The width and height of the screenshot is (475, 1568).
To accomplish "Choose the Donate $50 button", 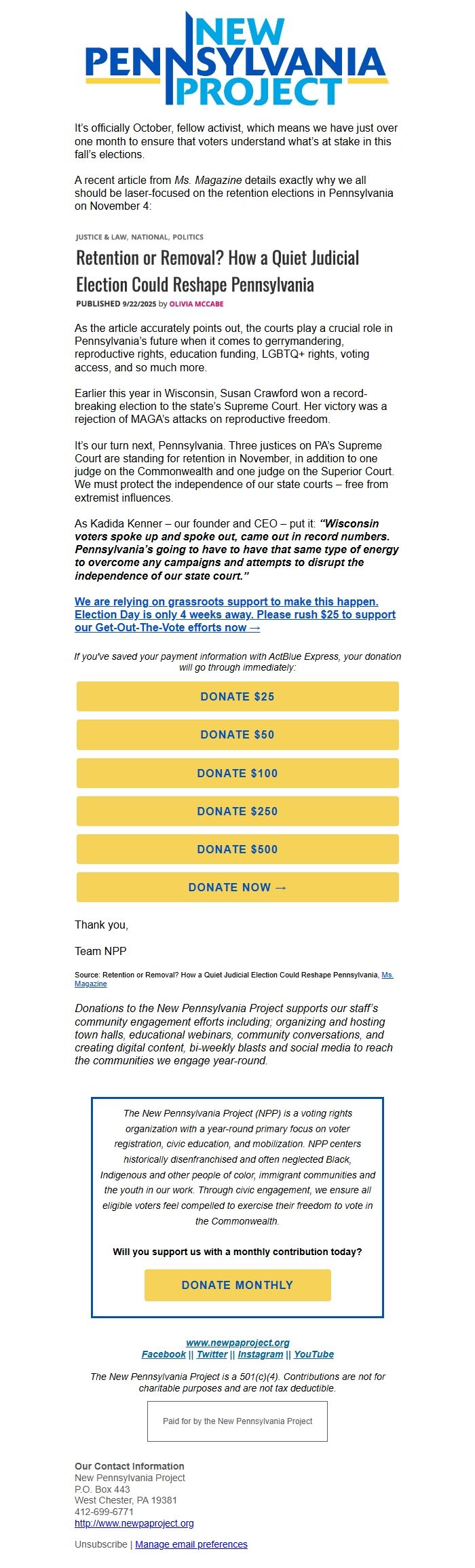I will pyautogui.click(x=237, y=734).
